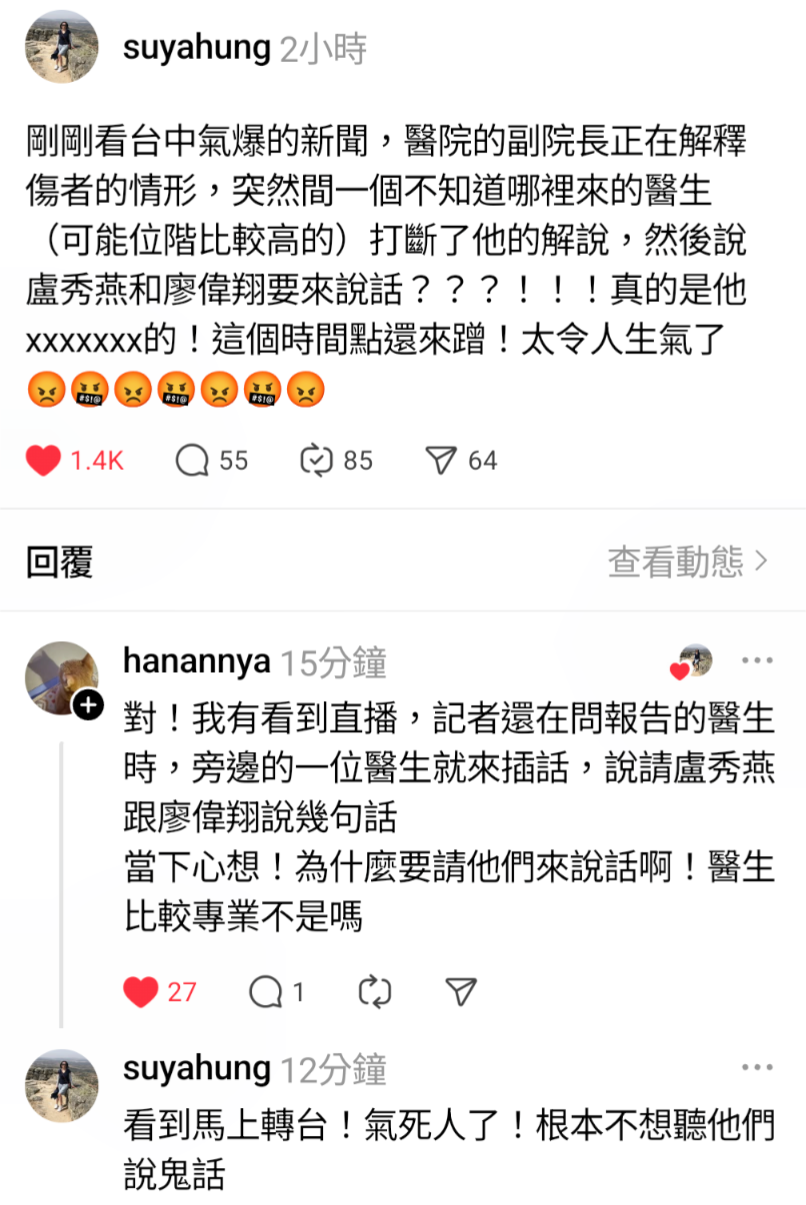806x1205 pixels.
Task: Repost the main post with 85 reposts
Action: coord(316,460)
